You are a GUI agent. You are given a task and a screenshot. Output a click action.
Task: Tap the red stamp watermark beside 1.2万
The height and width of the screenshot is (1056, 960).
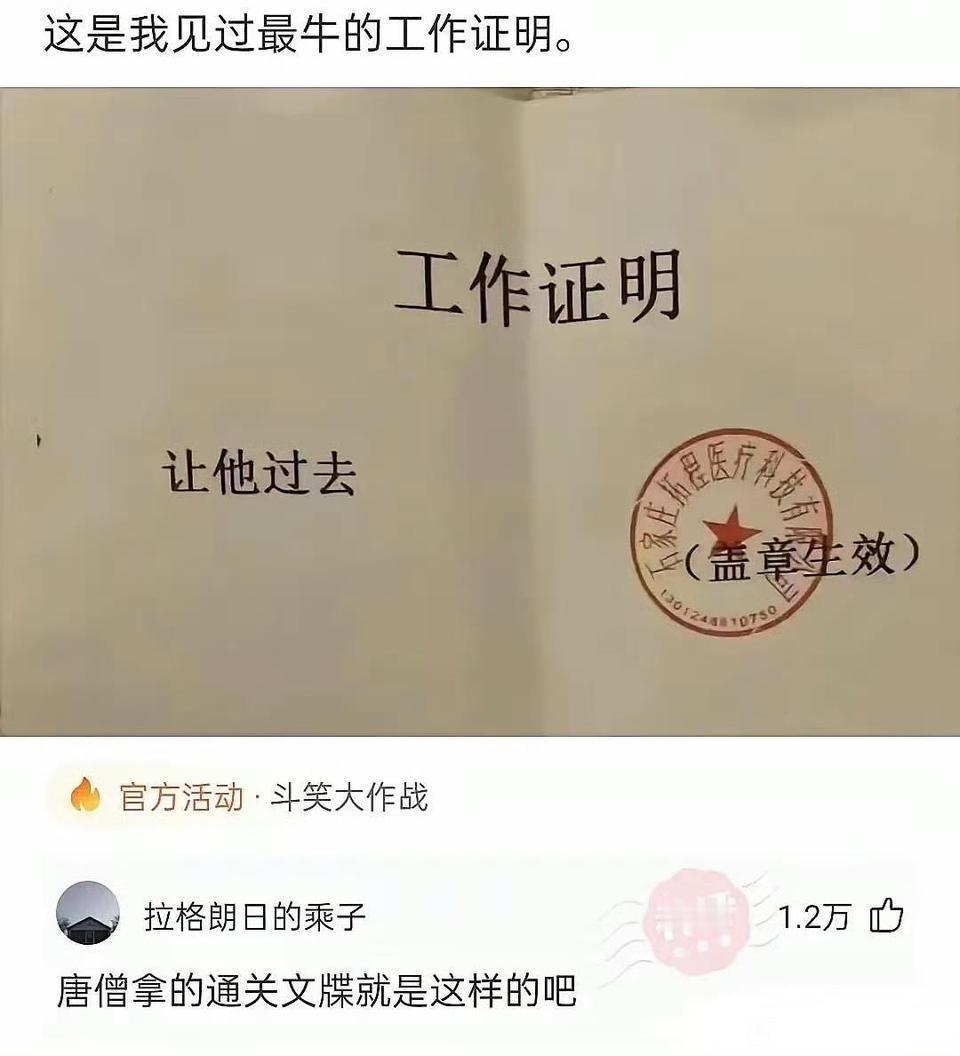click(x=699, y=915)
